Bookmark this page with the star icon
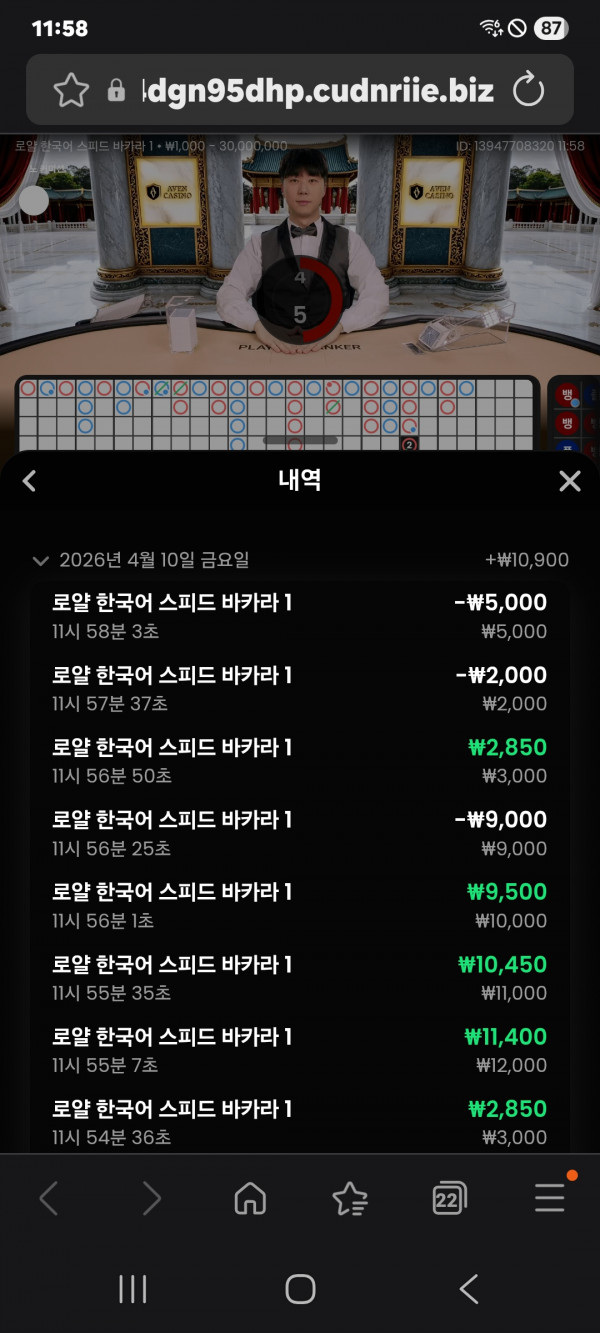 click(x=71, y=91)
